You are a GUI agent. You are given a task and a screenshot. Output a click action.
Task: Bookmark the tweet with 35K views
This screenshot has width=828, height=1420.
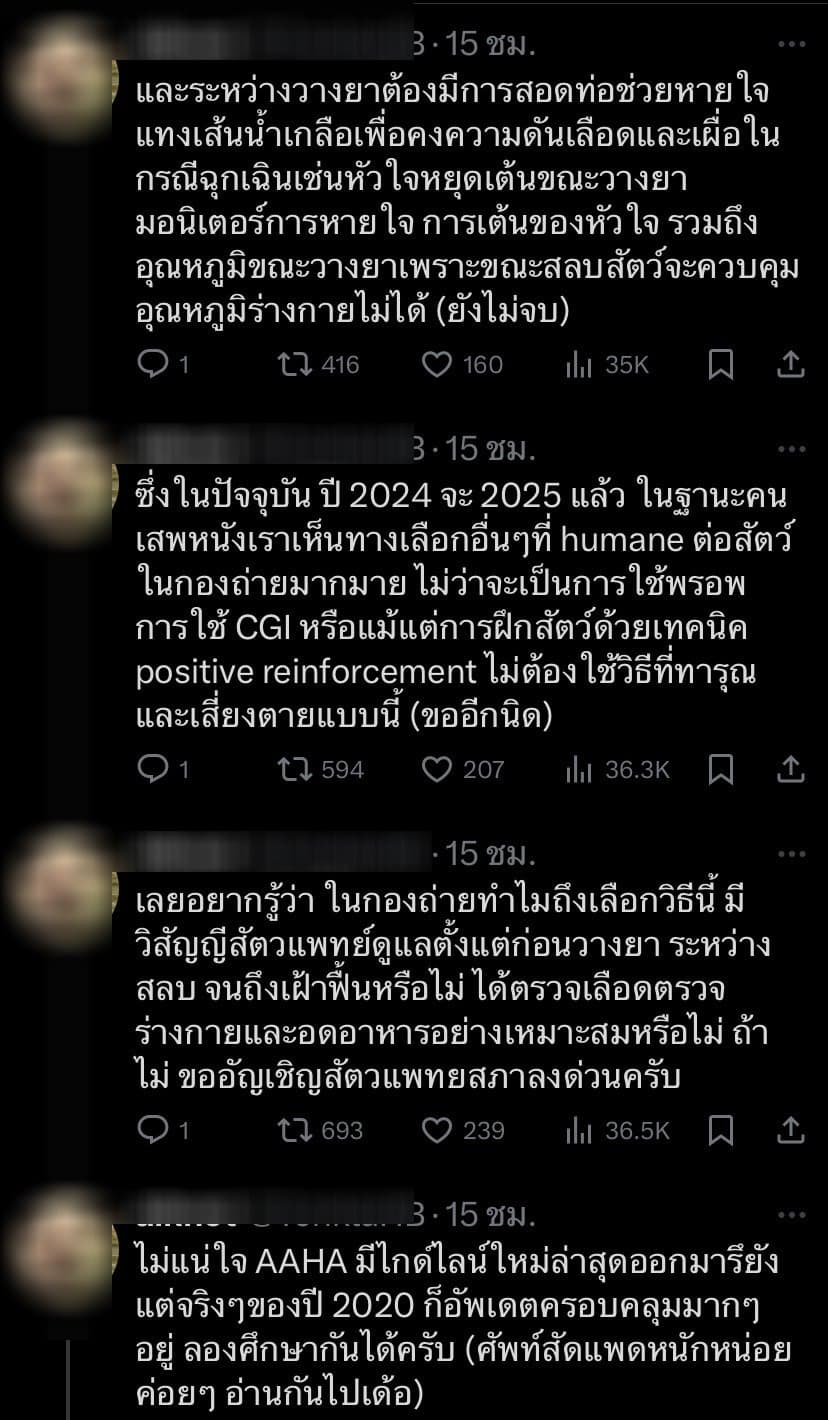coord(720,366)
